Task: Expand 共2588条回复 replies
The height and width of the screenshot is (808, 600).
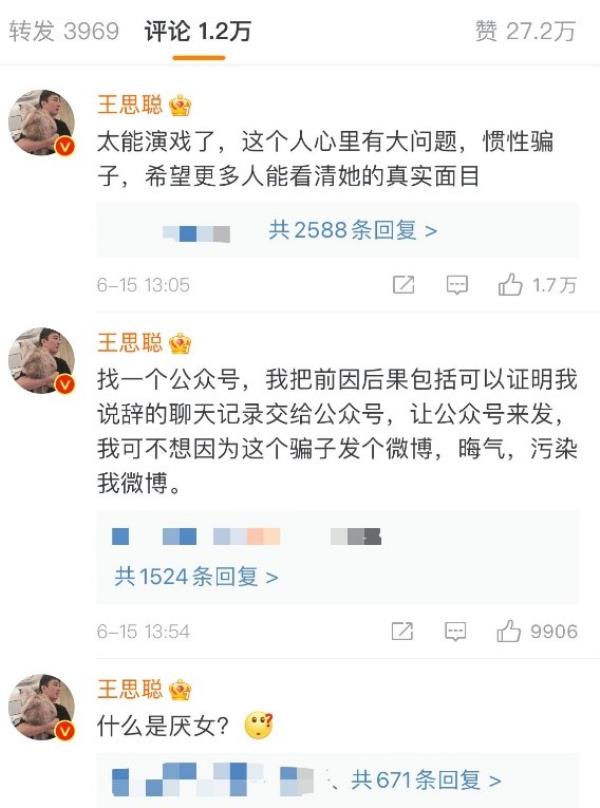Action: (x=352, y=230)
